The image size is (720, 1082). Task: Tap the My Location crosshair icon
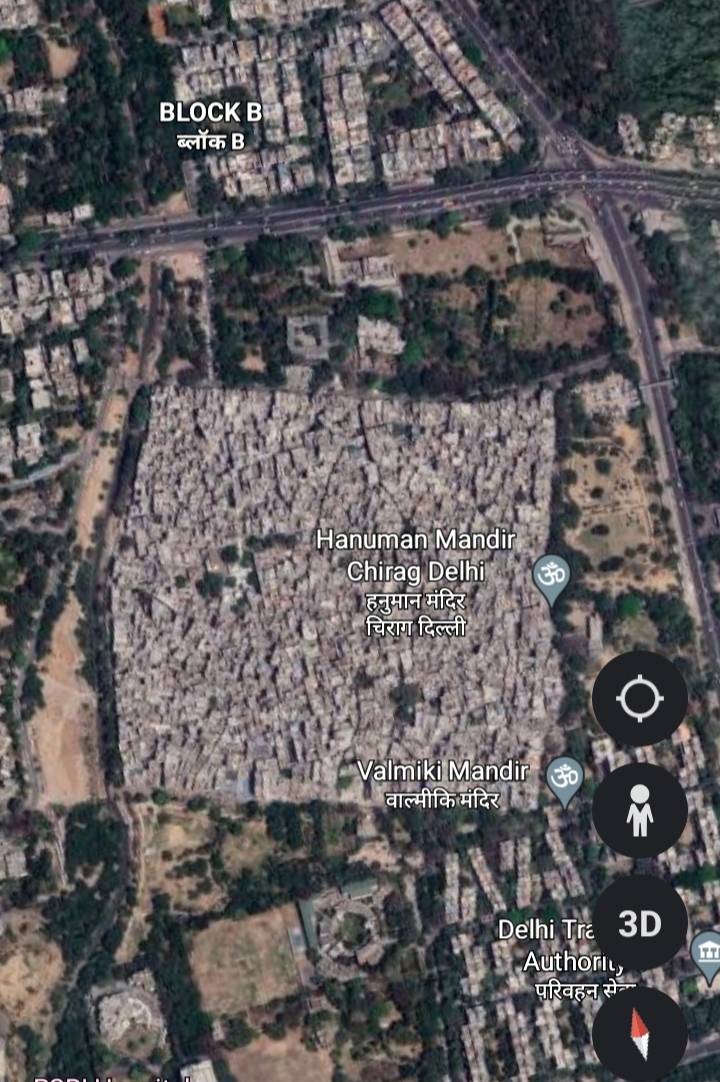639,697
